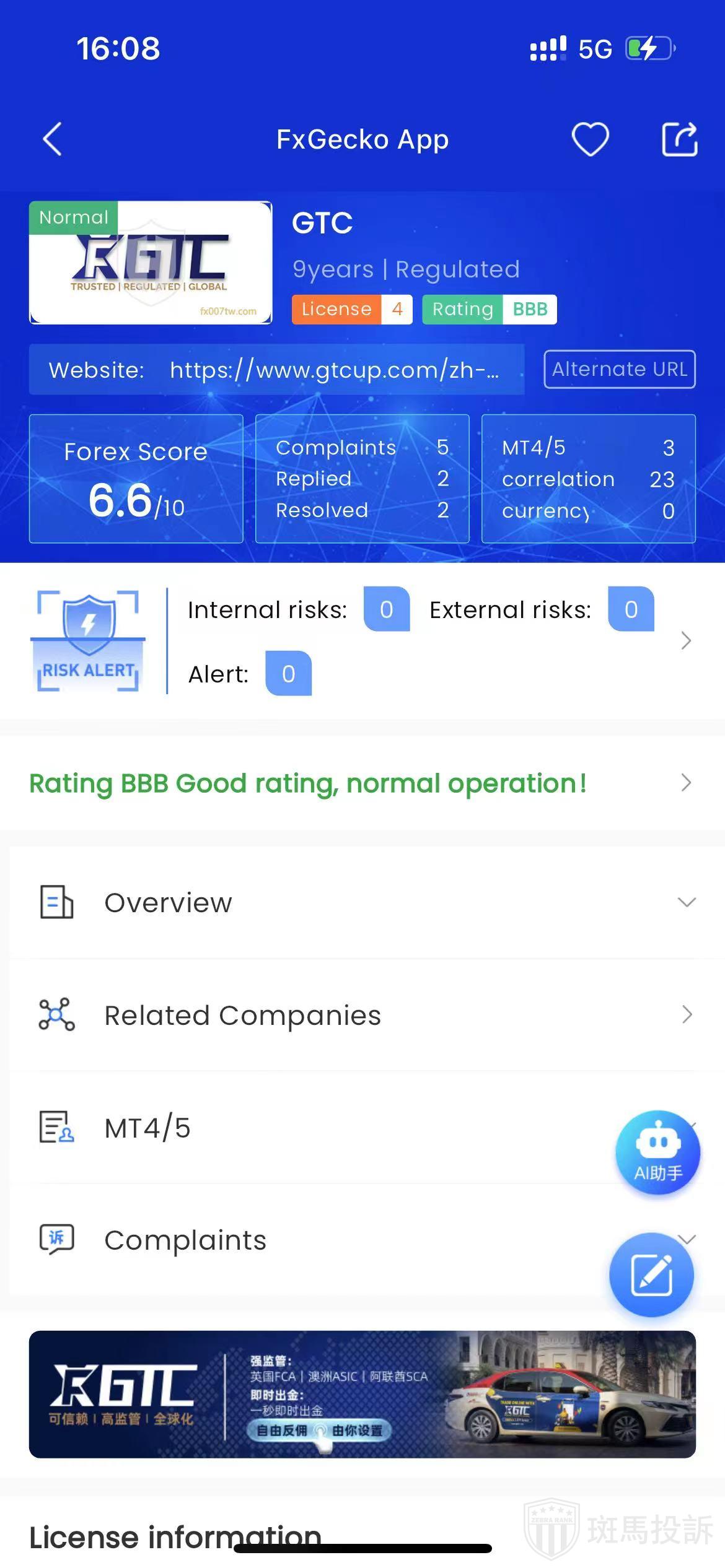The width and height of the screenshot is (725, 1568).
Task: Open Related Companies
Action: click(362, 1015)
